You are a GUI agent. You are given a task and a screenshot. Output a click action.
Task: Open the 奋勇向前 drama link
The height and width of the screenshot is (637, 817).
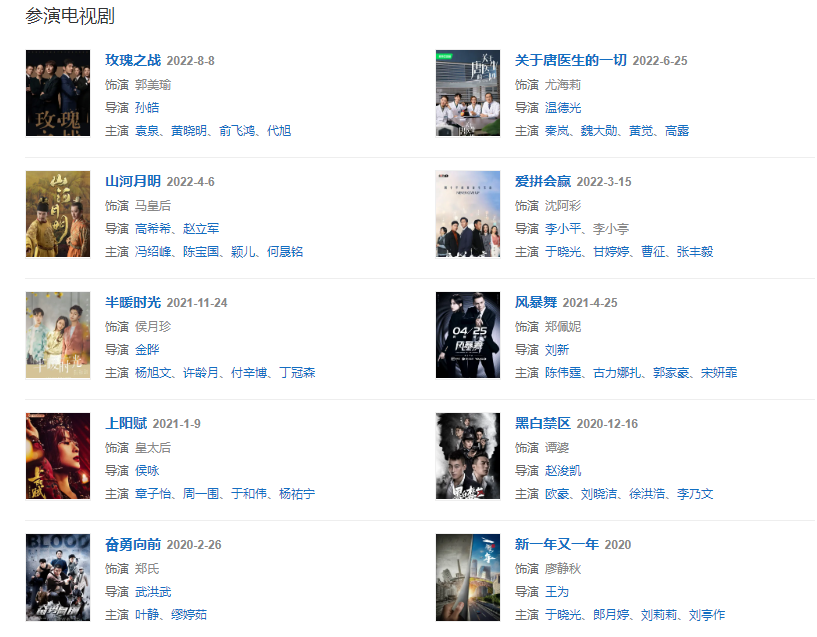tap(133, 544)
